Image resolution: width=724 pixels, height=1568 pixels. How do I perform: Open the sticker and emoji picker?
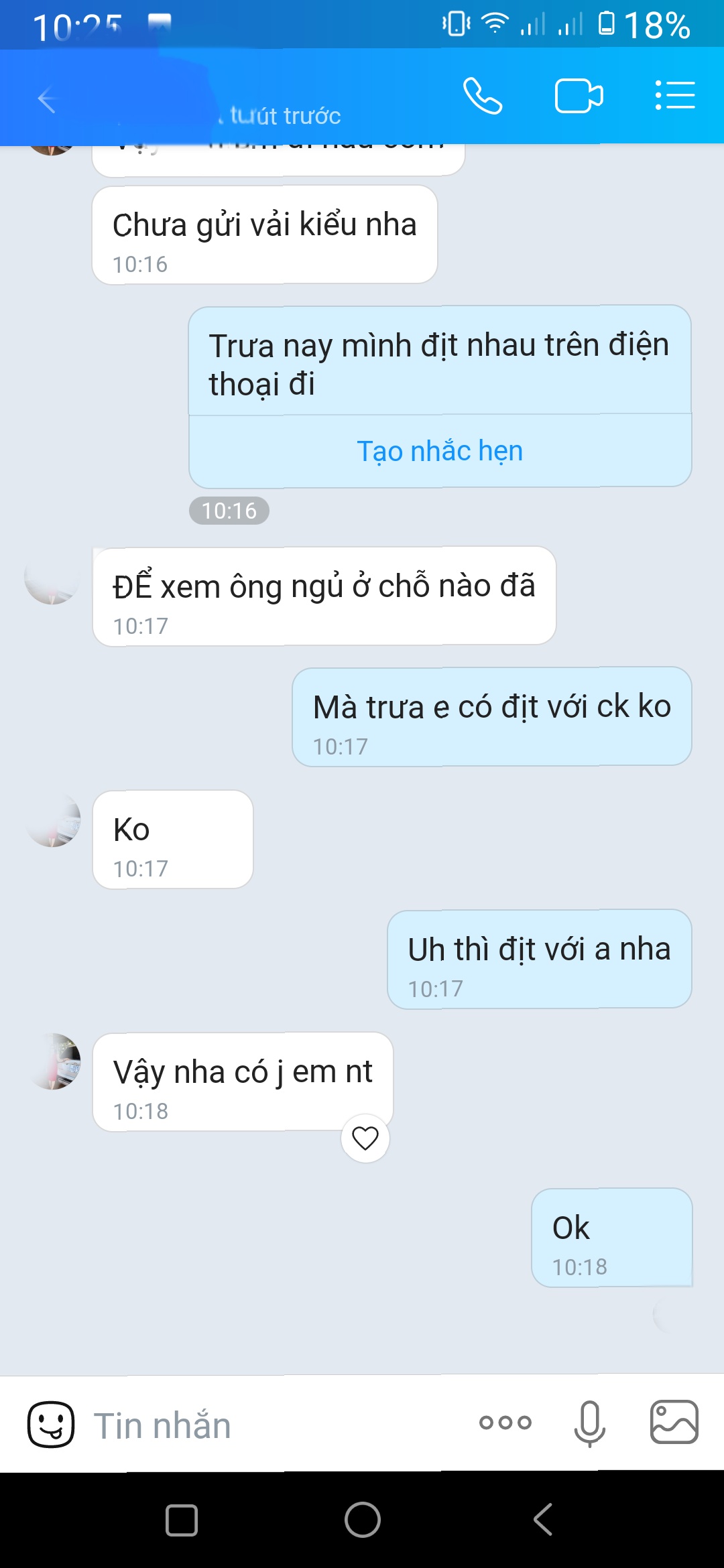[51, 1424]
